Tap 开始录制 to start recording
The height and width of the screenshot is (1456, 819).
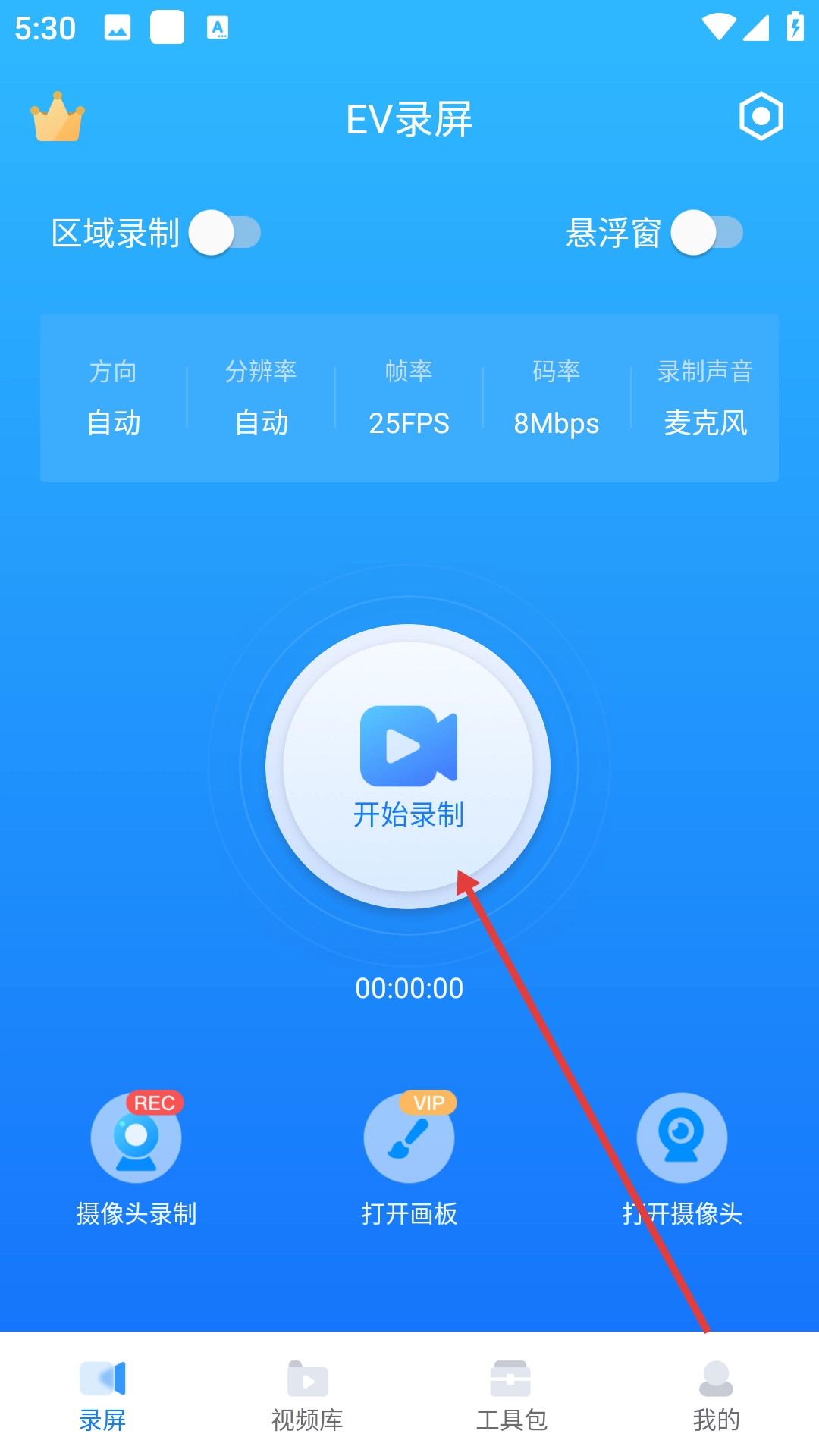coord(408,766)
